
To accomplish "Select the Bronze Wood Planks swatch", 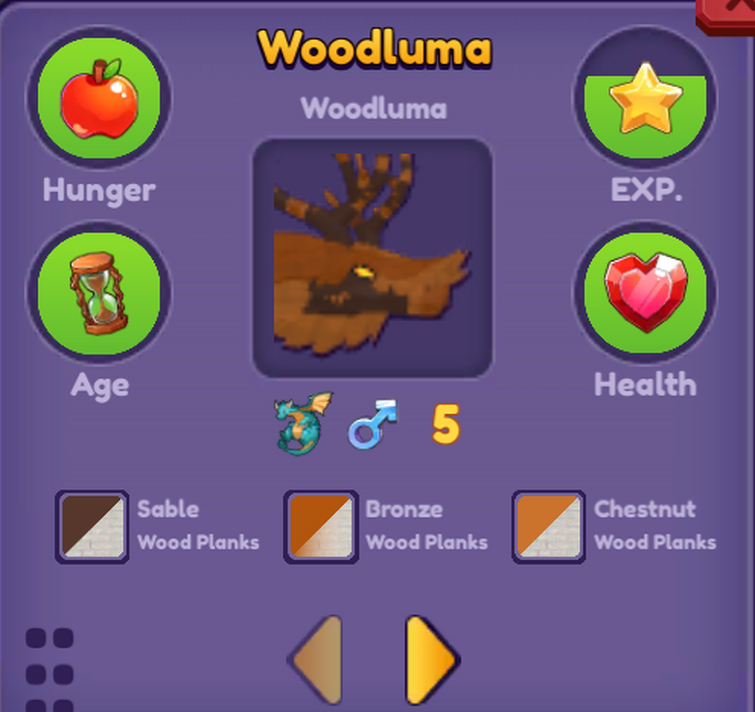I will coord(321,527).
